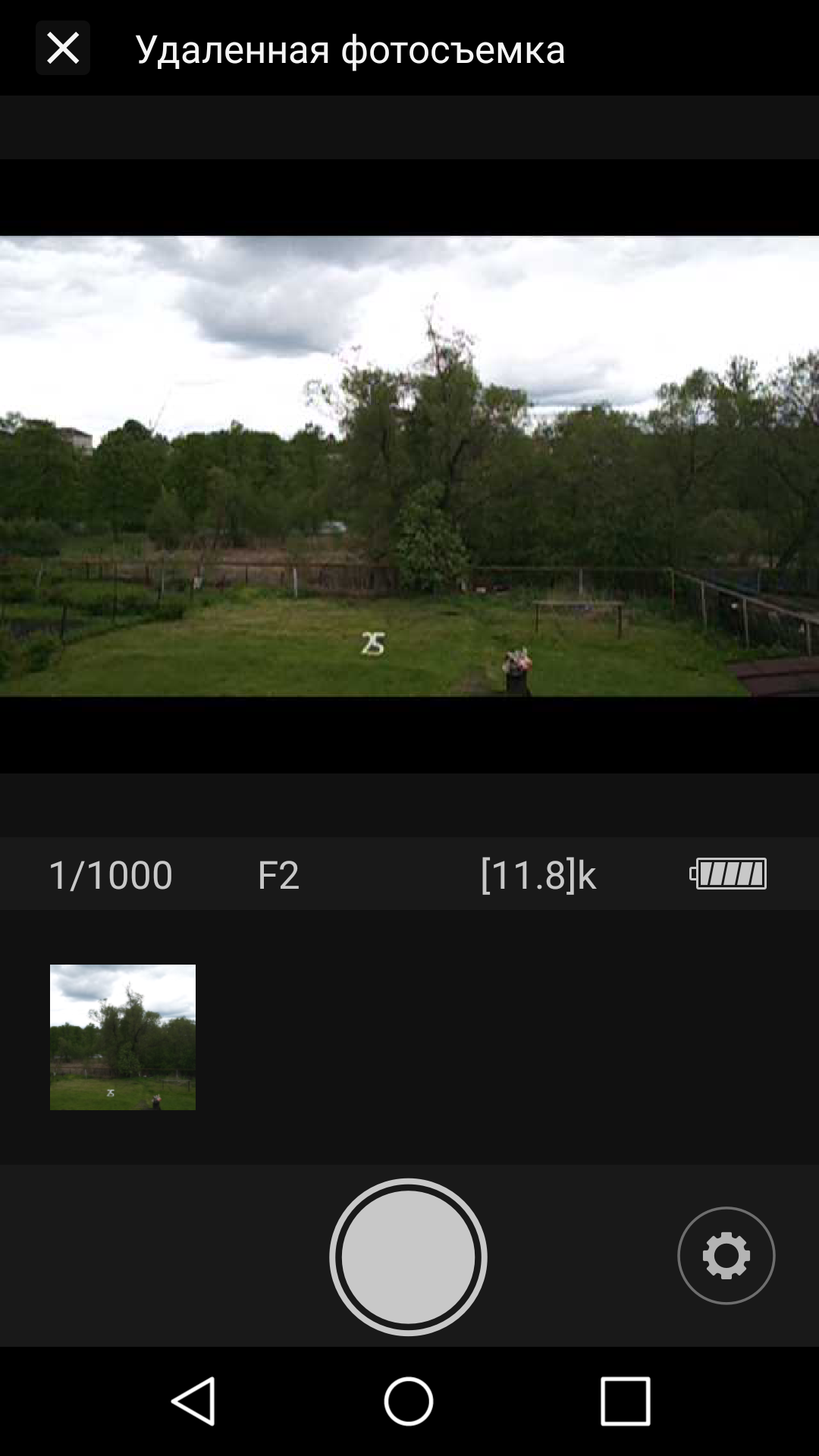The image size is (819, 1456).
Task: Adjust the F2 aperture value
Action: 278,874
